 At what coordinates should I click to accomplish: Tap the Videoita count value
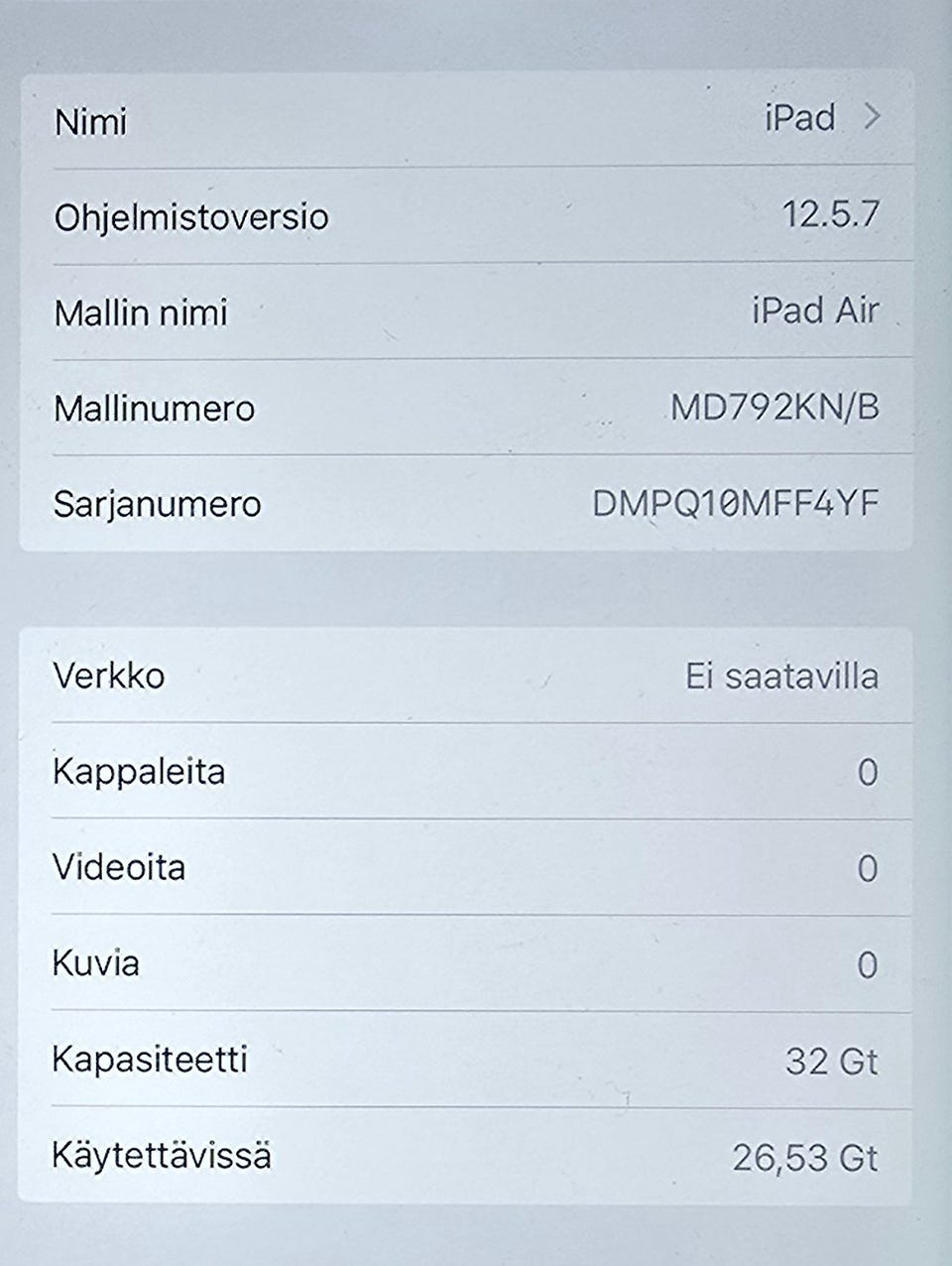click(x=866, y=866)
